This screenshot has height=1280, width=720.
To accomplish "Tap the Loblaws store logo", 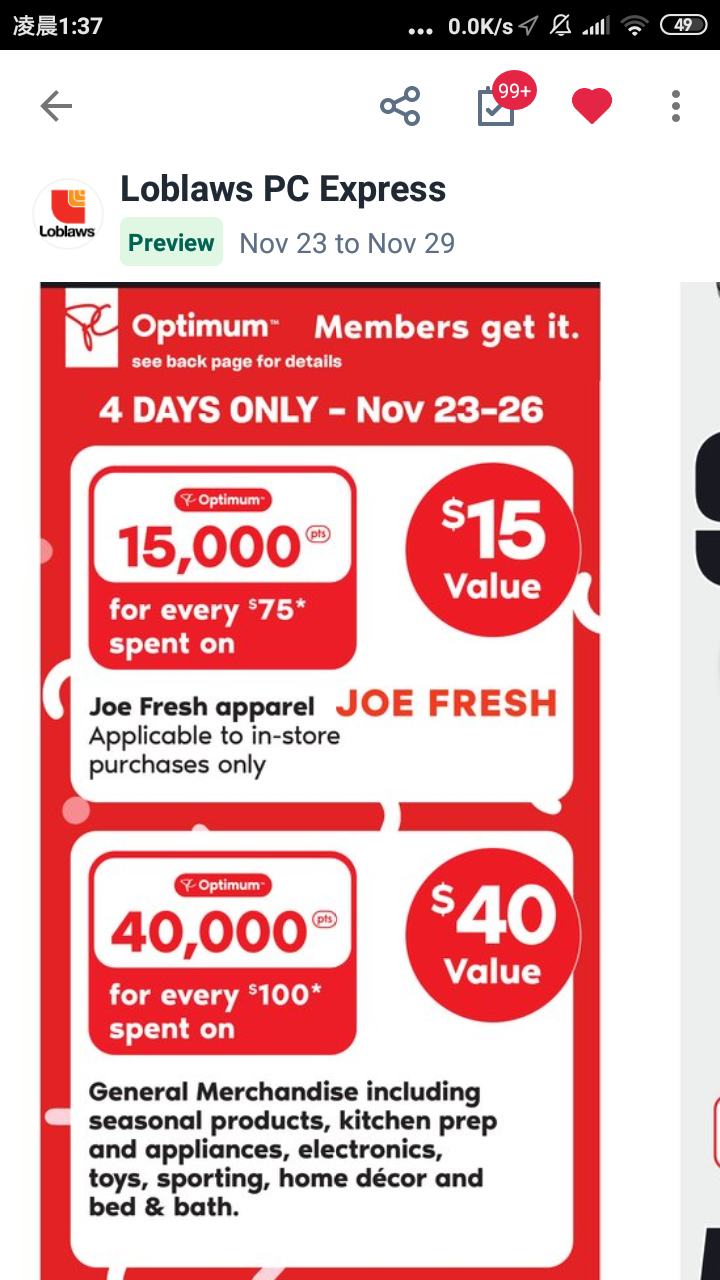I will pyautogui.click(x=68, y=214).
